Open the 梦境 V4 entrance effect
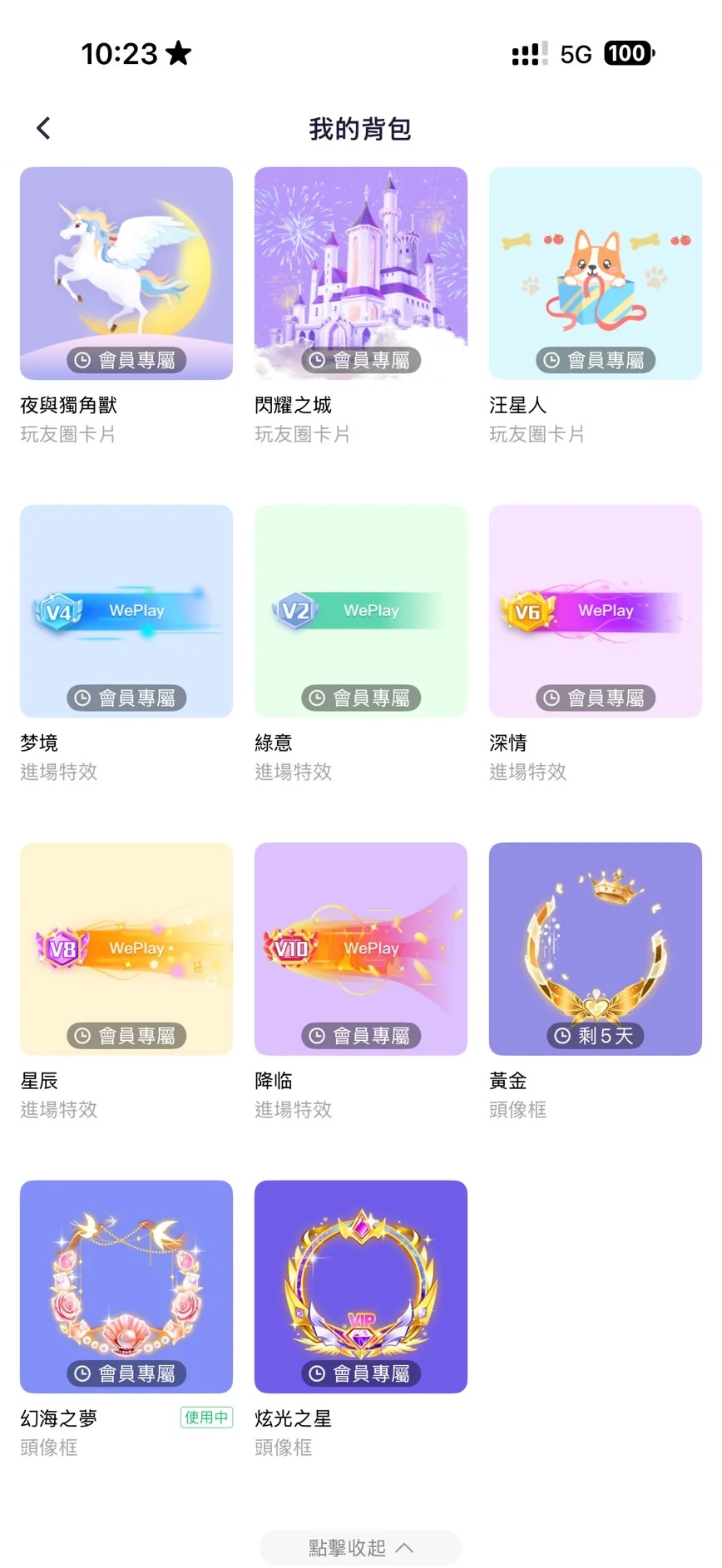The height and width of the screenshot is (1568, 722). tap(126, 611)
